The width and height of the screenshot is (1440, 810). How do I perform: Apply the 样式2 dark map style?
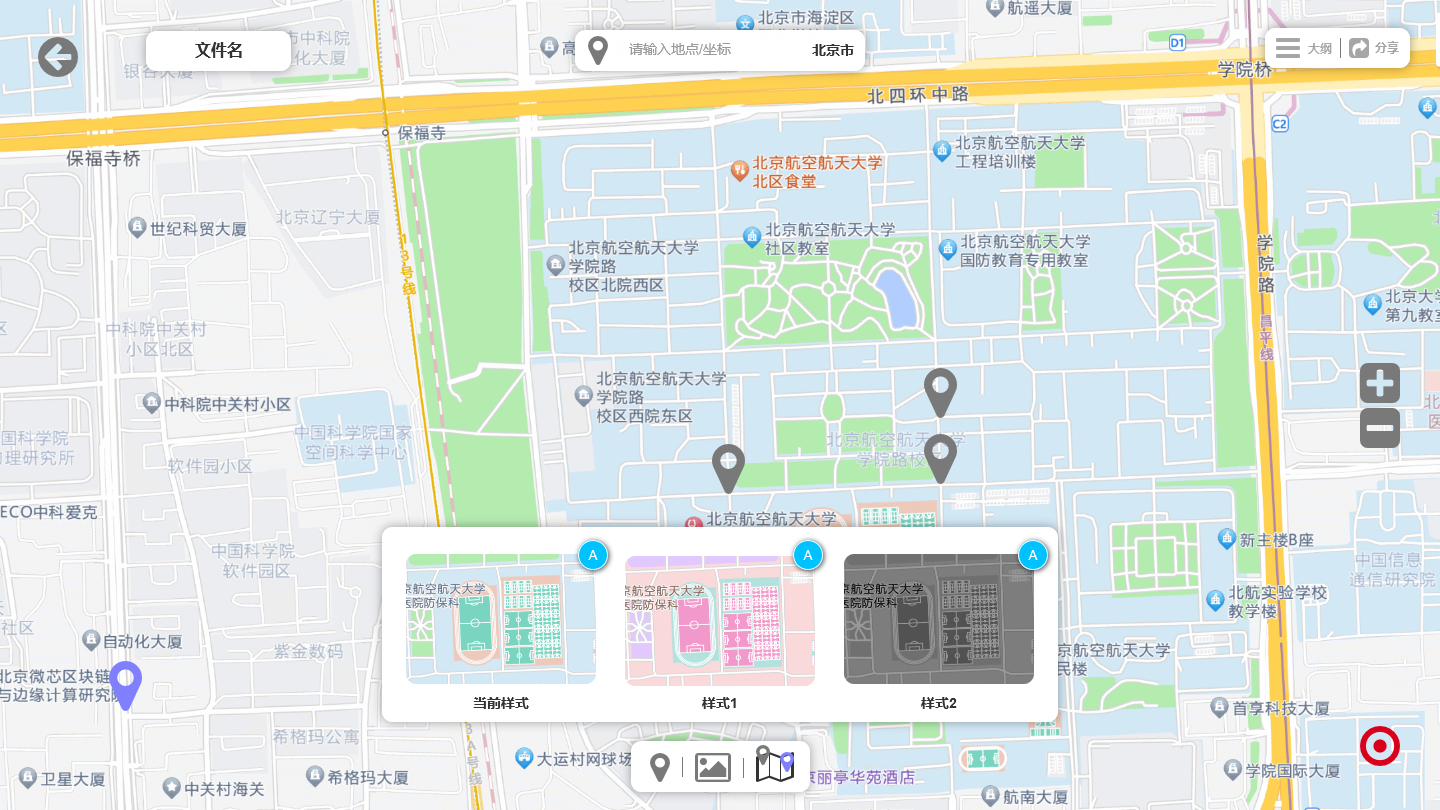point(938,619)
